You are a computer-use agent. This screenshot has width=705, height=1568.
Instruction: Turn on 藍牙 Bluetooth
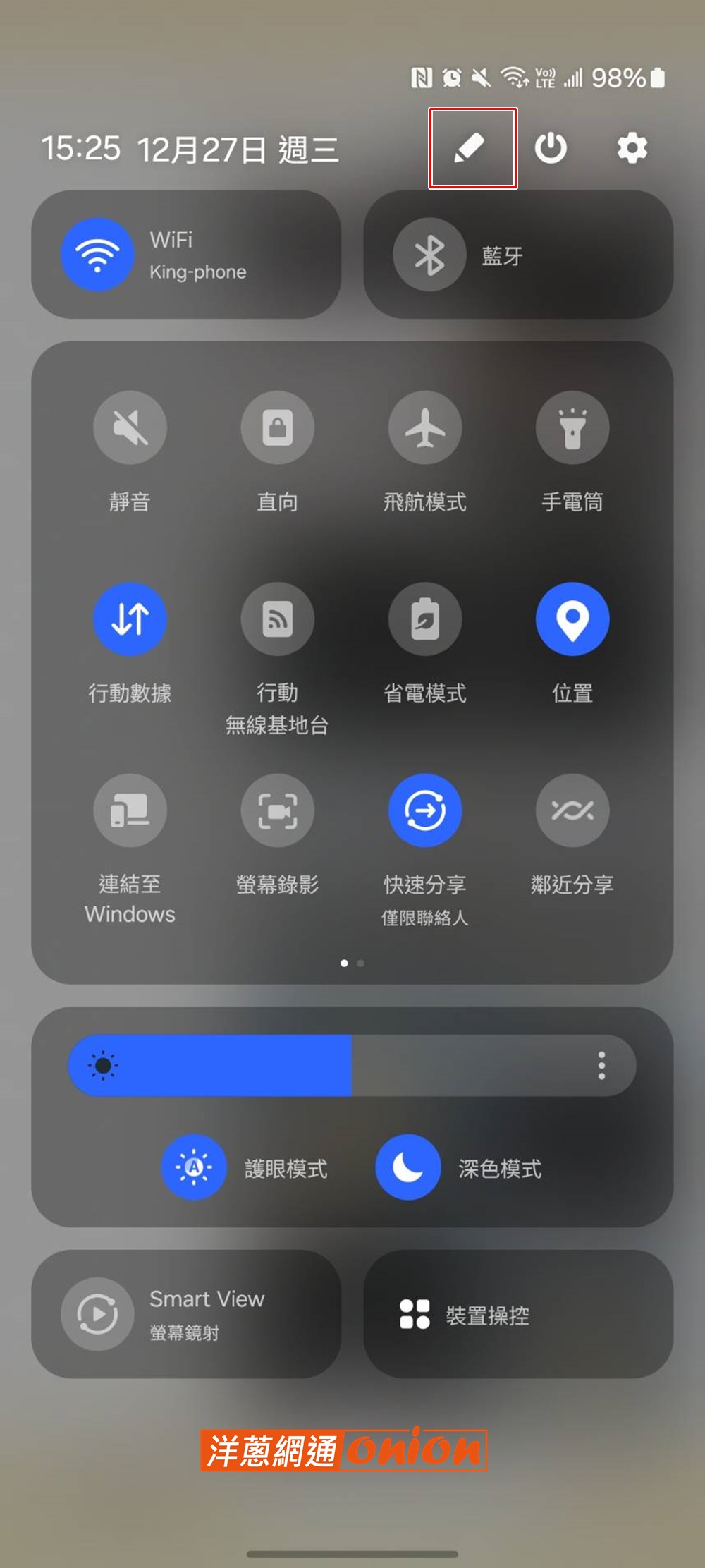(518, 254)
